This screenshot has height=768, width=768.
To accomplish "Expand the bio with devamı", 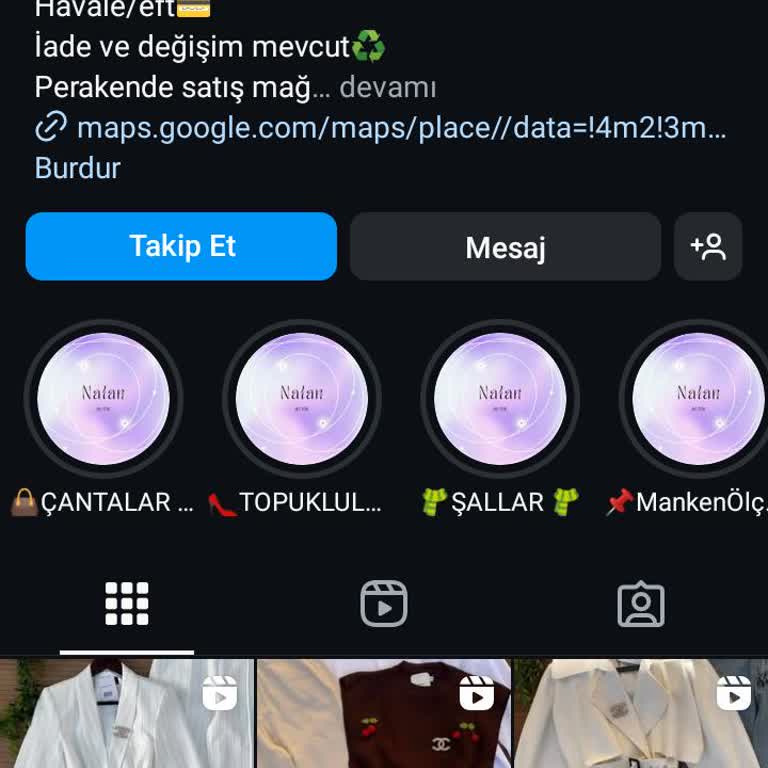I will [388, 87].
